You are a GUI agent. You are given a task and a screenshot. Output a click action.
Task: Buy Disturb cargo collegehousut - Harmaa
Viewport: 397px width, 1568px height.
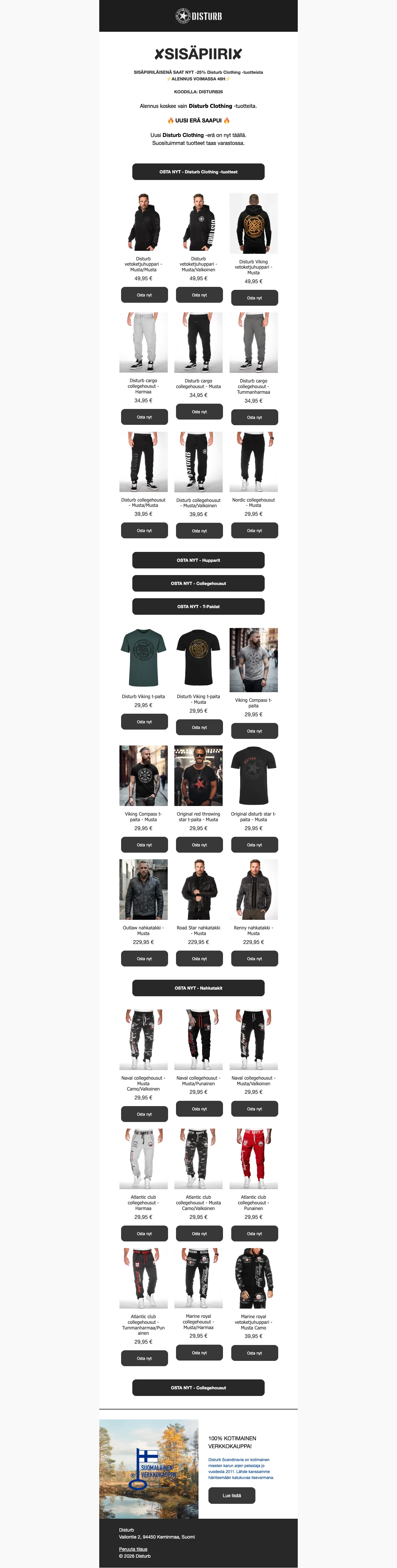(144, 417)
